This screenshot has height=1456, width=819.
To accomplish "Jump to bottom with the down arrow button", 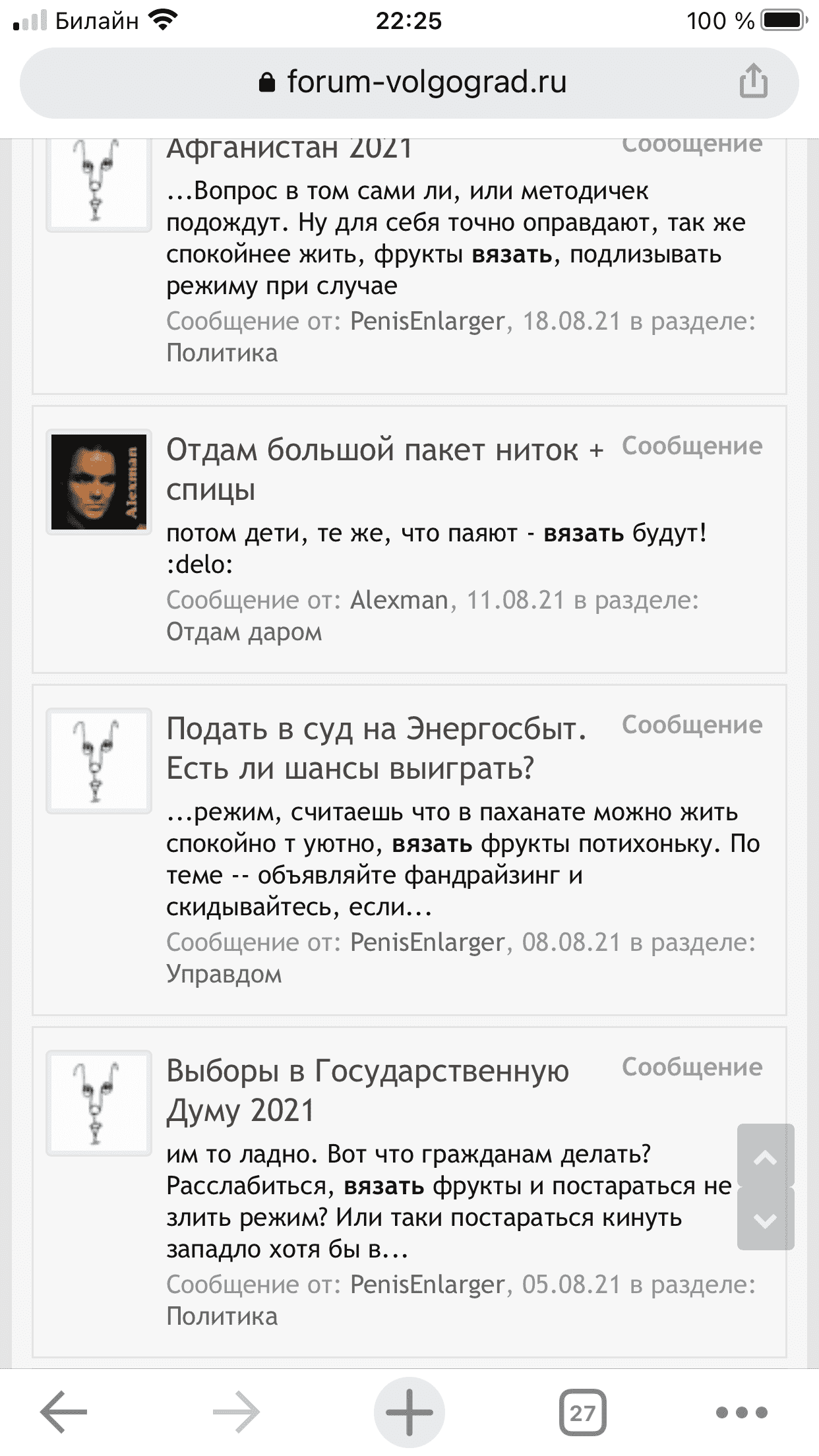I will point(765,1220).
